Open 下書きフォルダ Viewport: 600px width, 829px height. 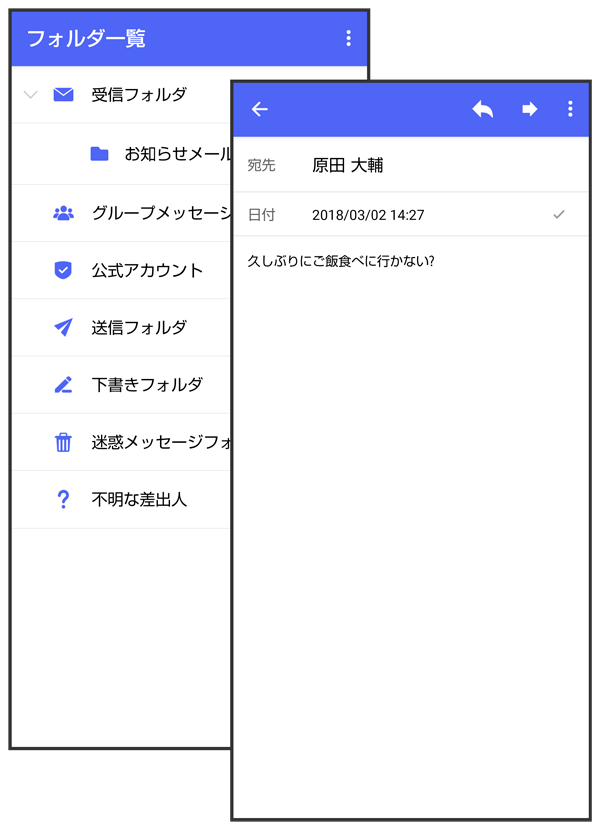[x=147, y=384]
